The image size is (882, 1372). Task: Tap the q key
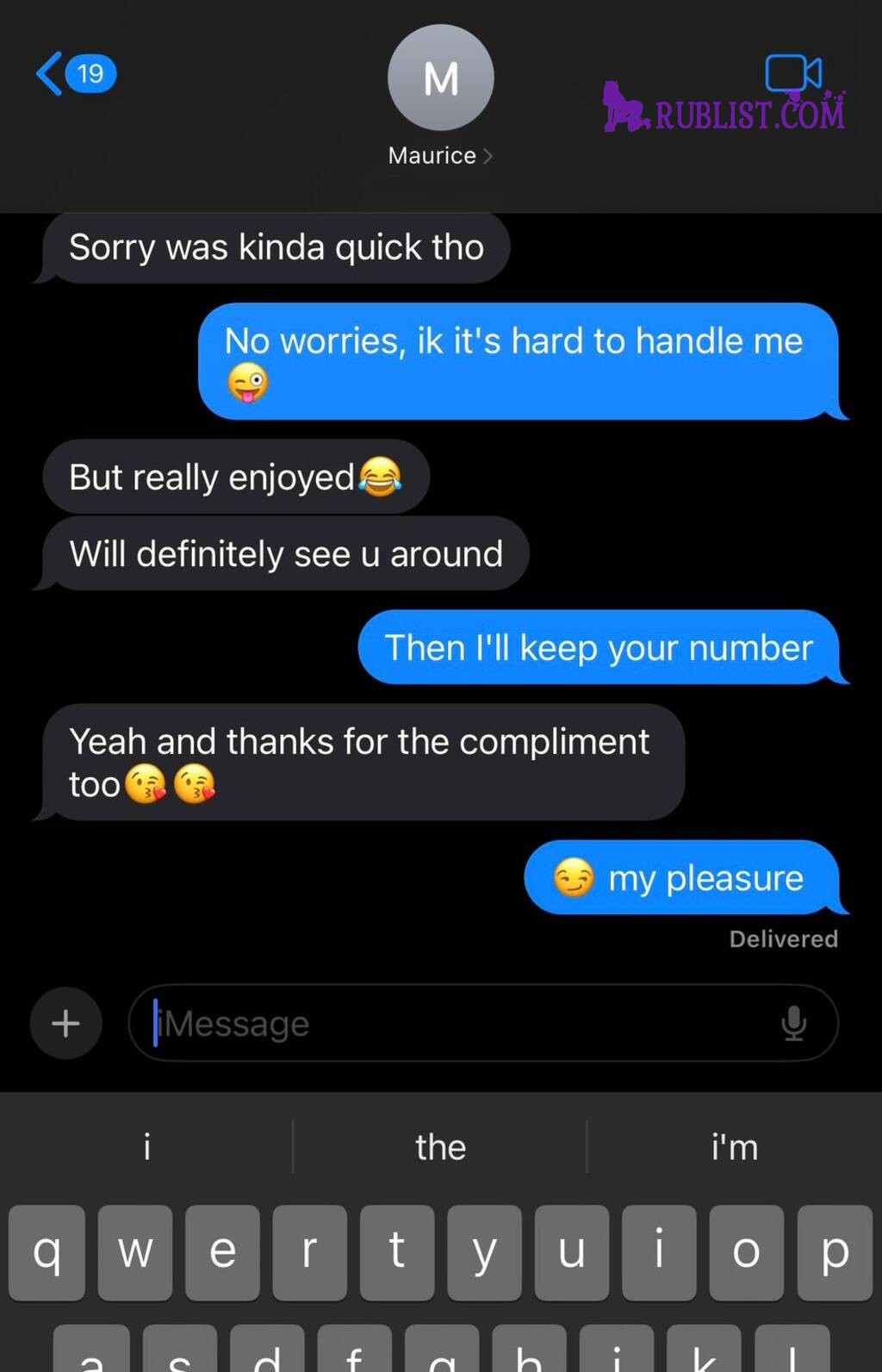pyautogui.click(x=47, y=1251)
